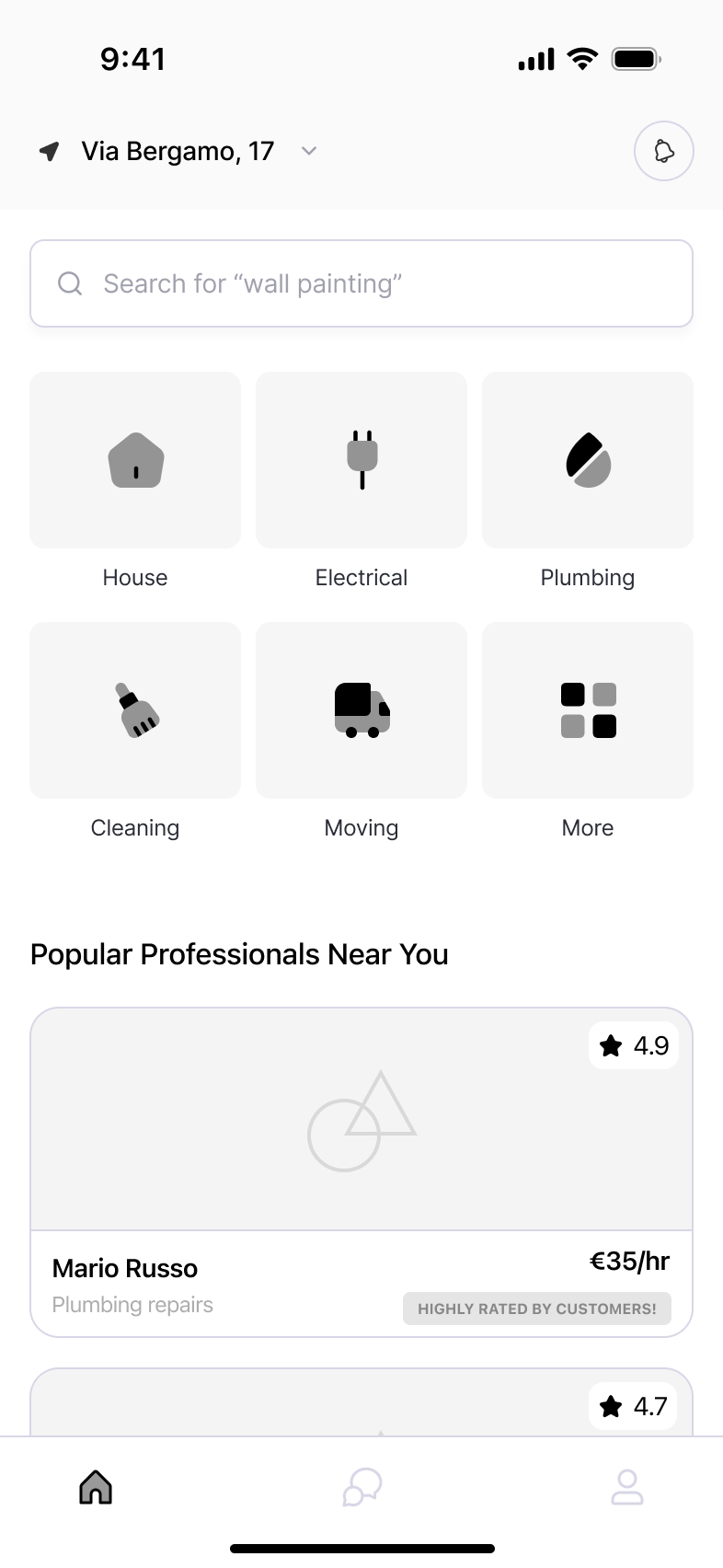Image resolution: width=723 pixels, height=1568 pixels.
Task: Go to the profile tab
Action: tap(627, 1487)
